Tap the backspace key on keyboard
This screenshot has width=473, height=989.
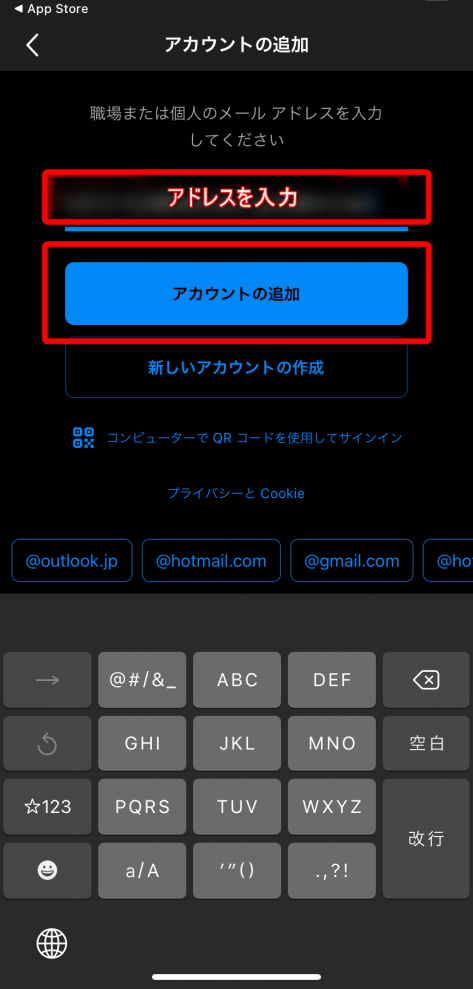coord(426,680)
